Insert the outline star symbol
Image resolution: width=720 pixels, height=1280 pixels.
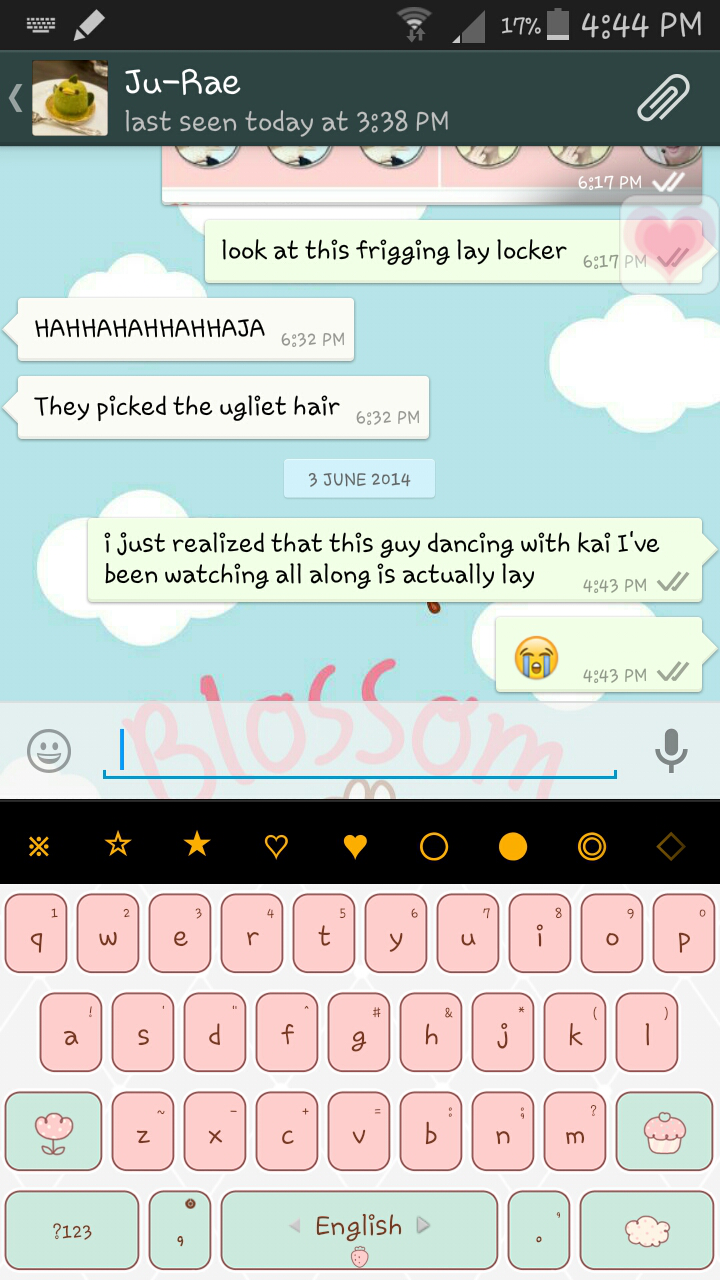(x=118, y=846)
